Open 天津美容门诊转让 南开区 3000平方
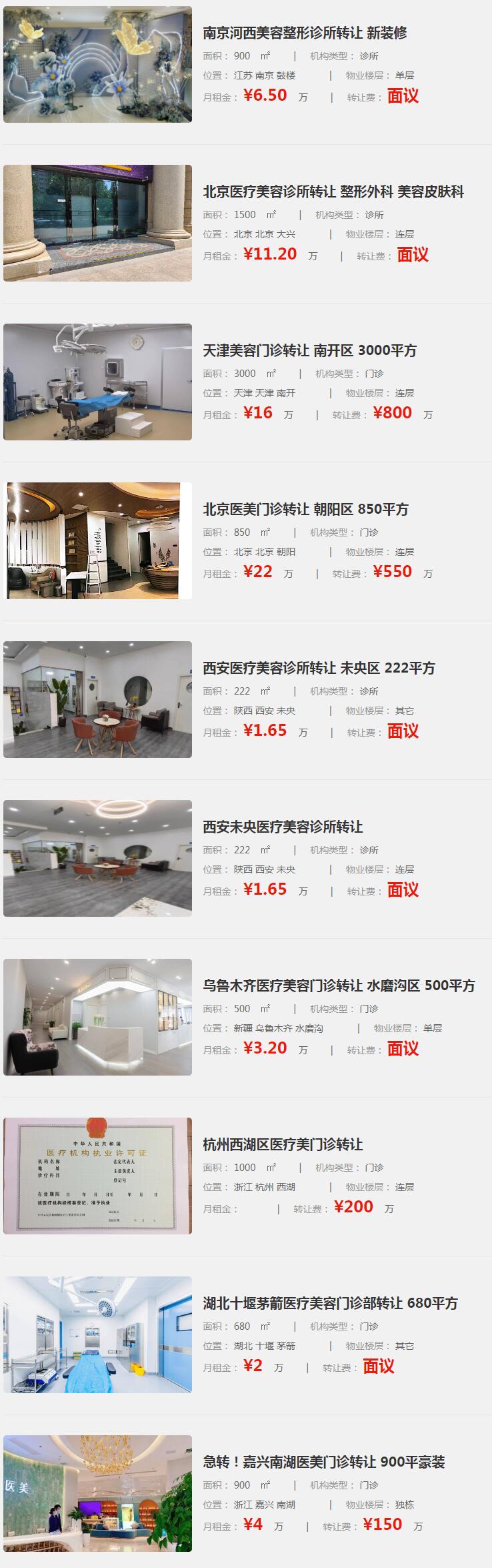 [x=309, y=350]
